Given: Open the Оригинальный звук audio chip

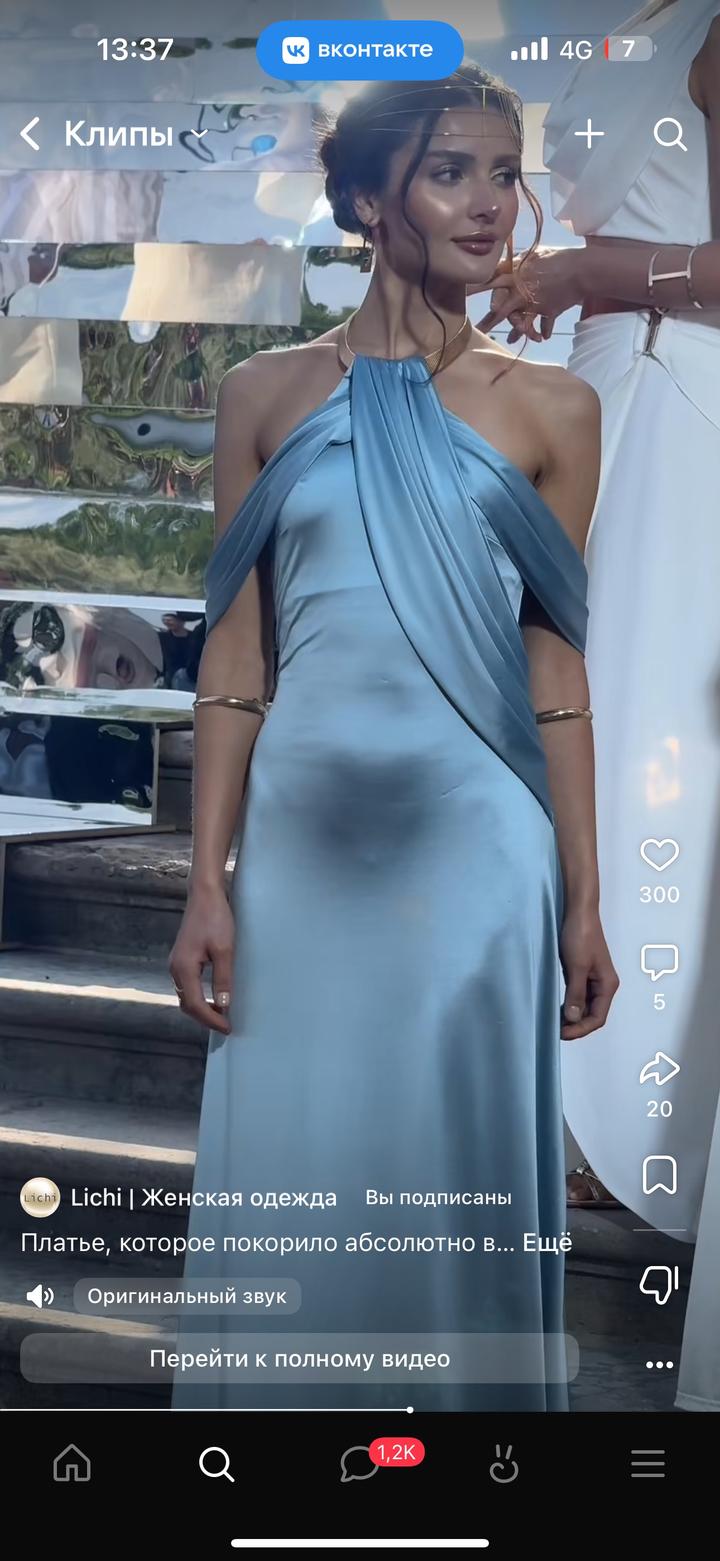Looking at the screenshot, I should [187, 1297].
